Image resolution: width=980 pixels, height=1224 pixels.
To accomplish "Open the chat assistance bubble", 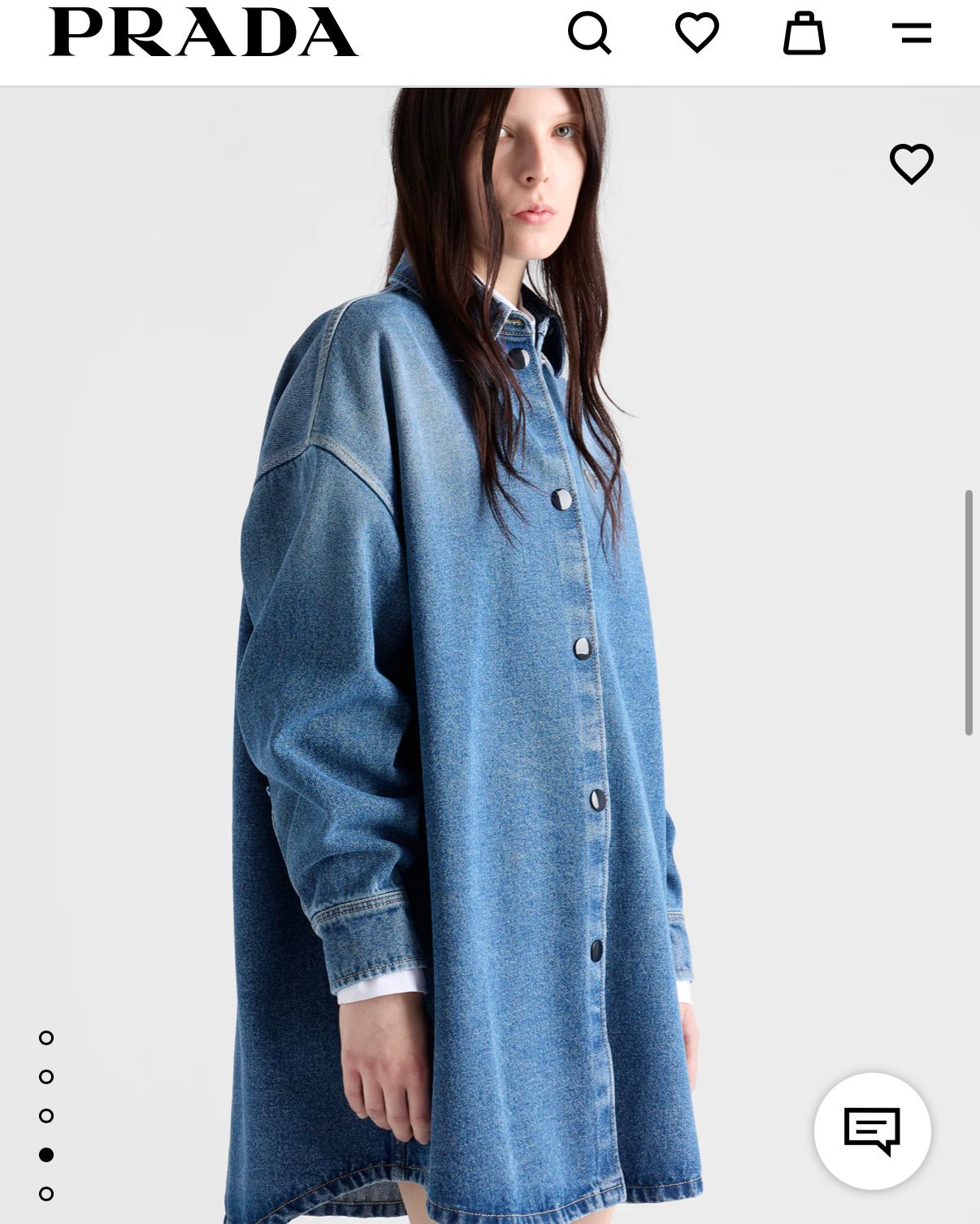I will (872, 1131).
